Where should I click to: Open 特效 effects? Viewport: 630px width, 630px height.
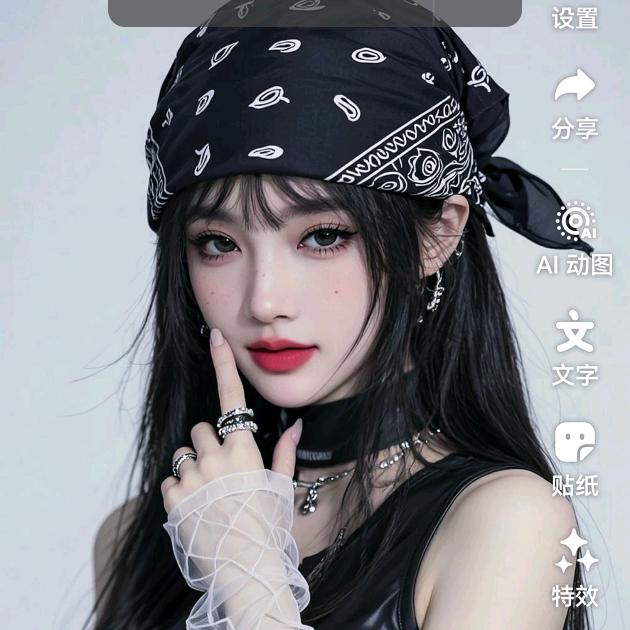tap(575, 568)
